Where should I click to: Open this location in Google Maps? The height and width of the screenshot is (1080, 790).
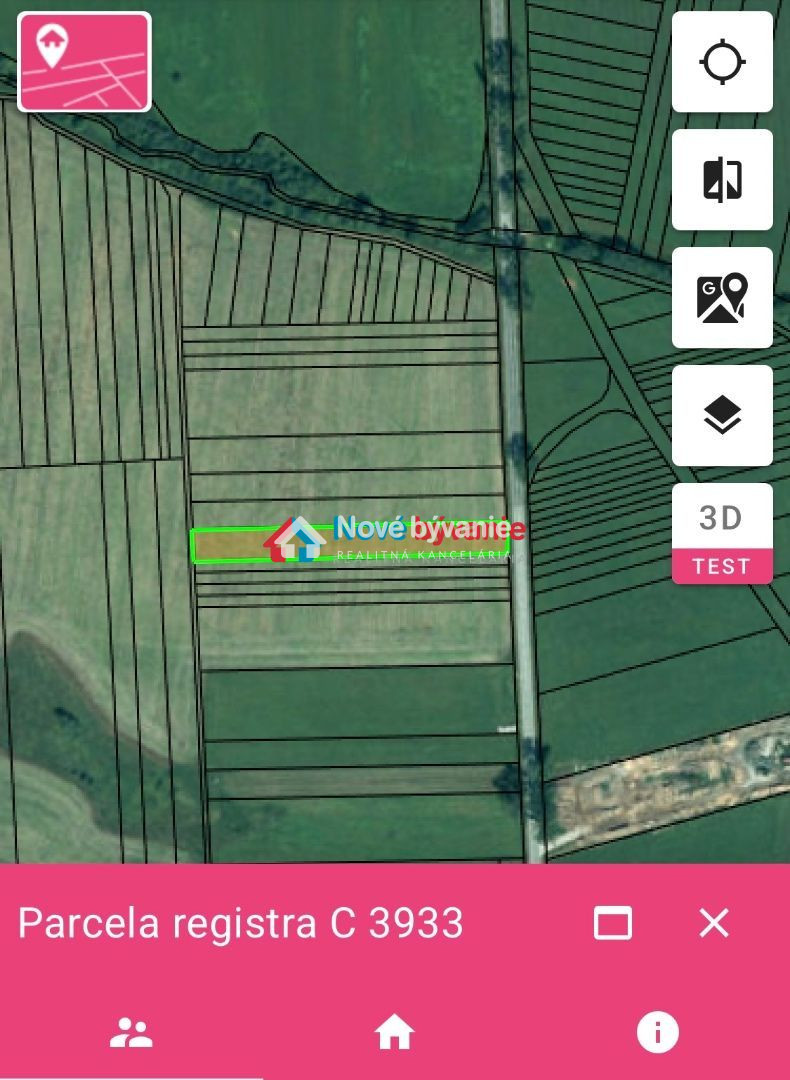(x=722, y=299)
